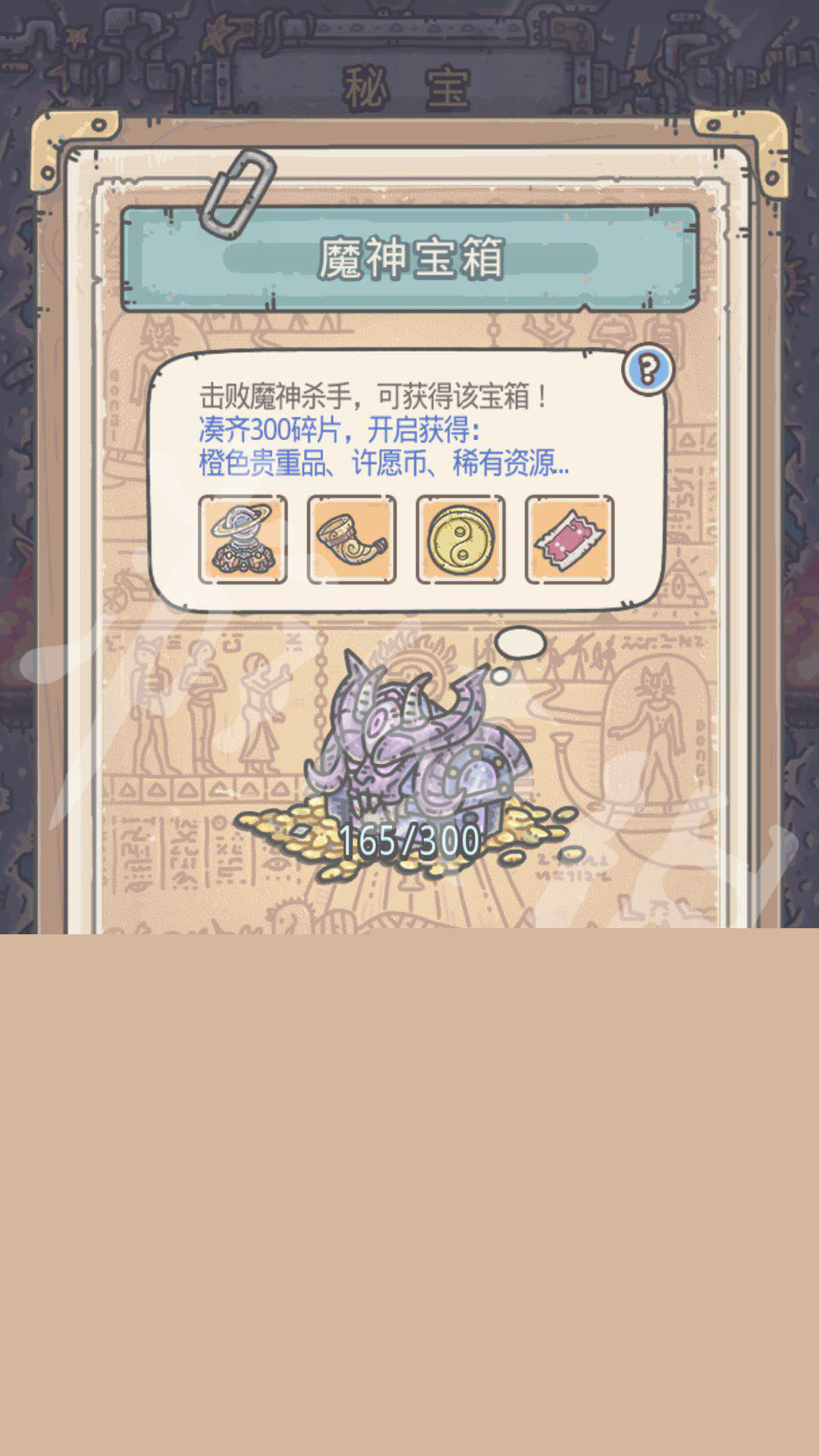819x1456 pixels.
Task: View the red ticket reward item
Action: pyautogui.click(x=570, y=539)
